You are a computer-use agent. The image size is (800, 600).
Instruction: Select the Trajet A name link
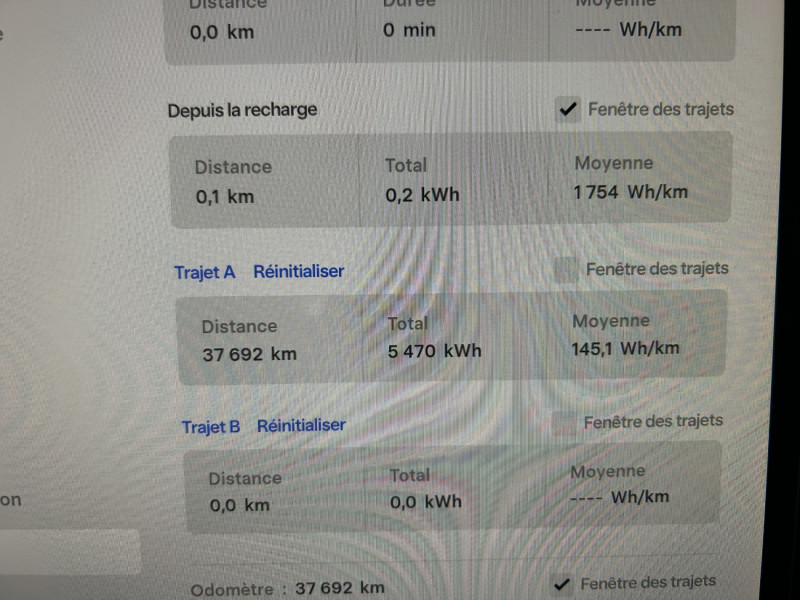(x=205, y=273)
